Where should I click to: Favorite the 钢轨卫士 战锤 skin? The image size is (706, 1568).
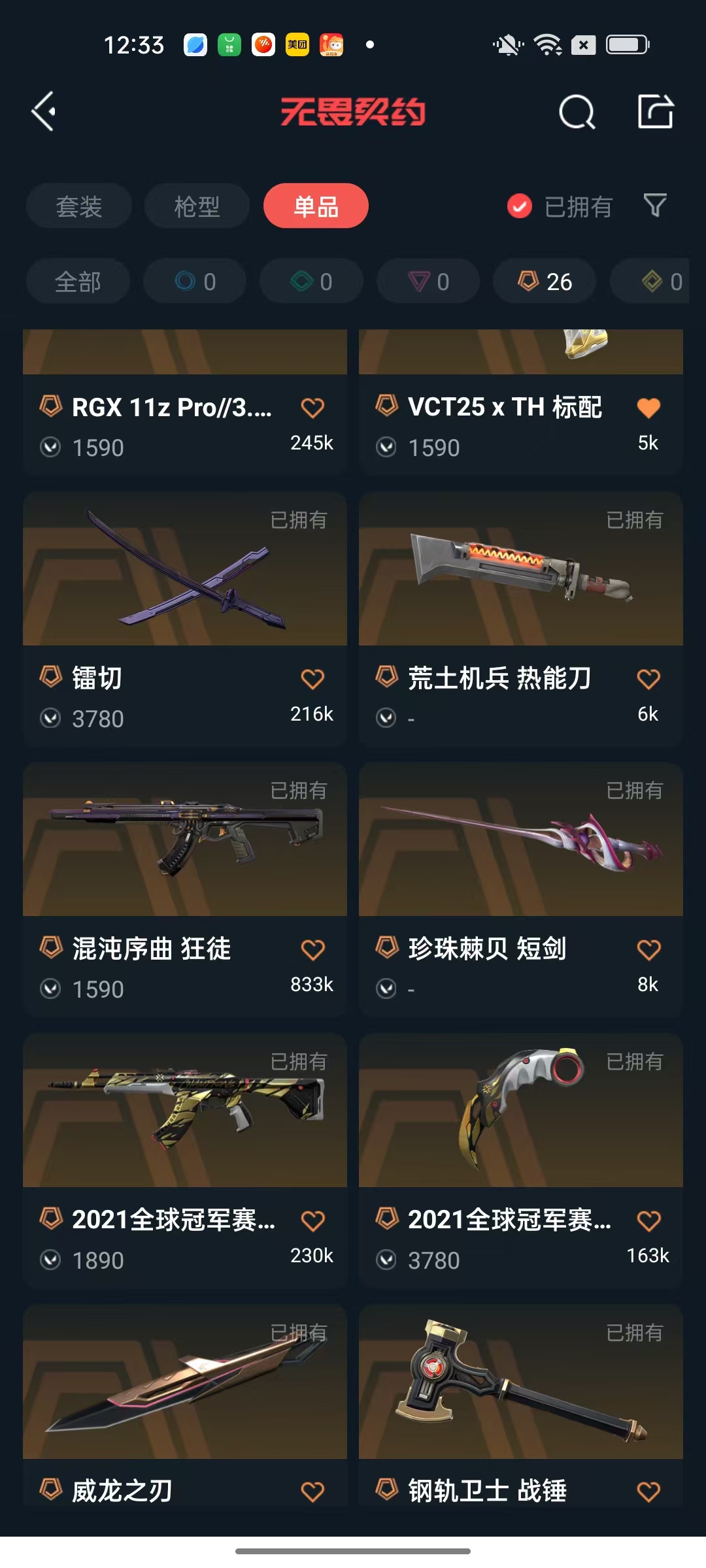click(648, 1492)
